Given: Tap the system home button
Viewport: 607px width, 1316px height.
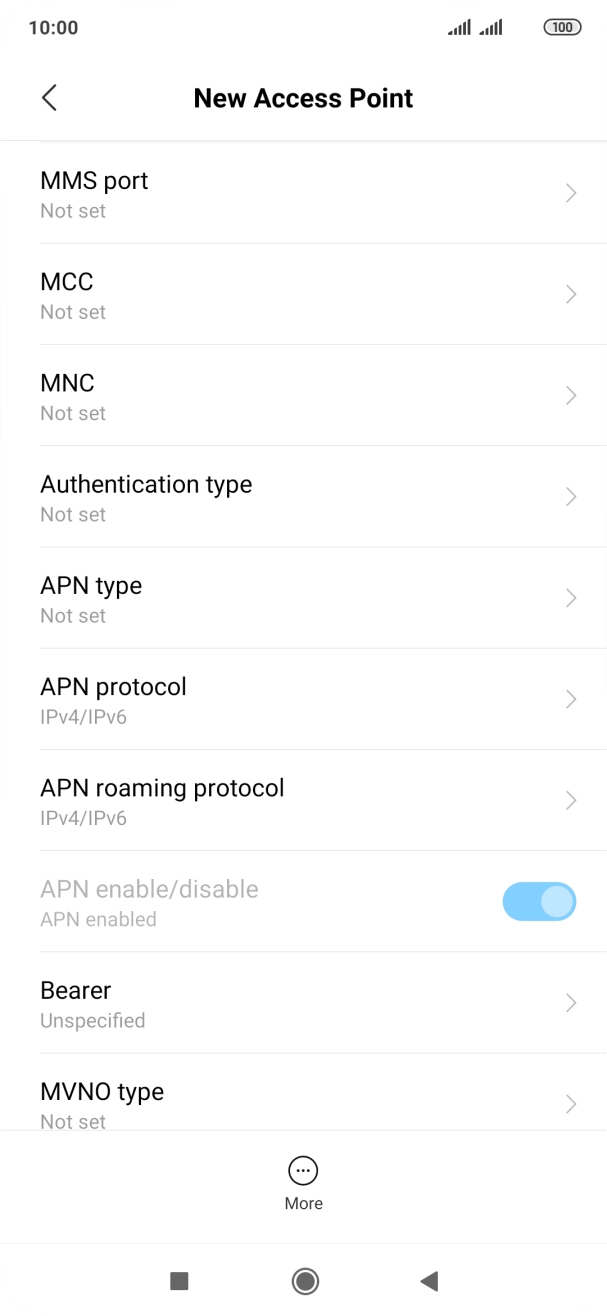Looking at the screenshot, I should pyautogui.click(x=305, y=1281).
